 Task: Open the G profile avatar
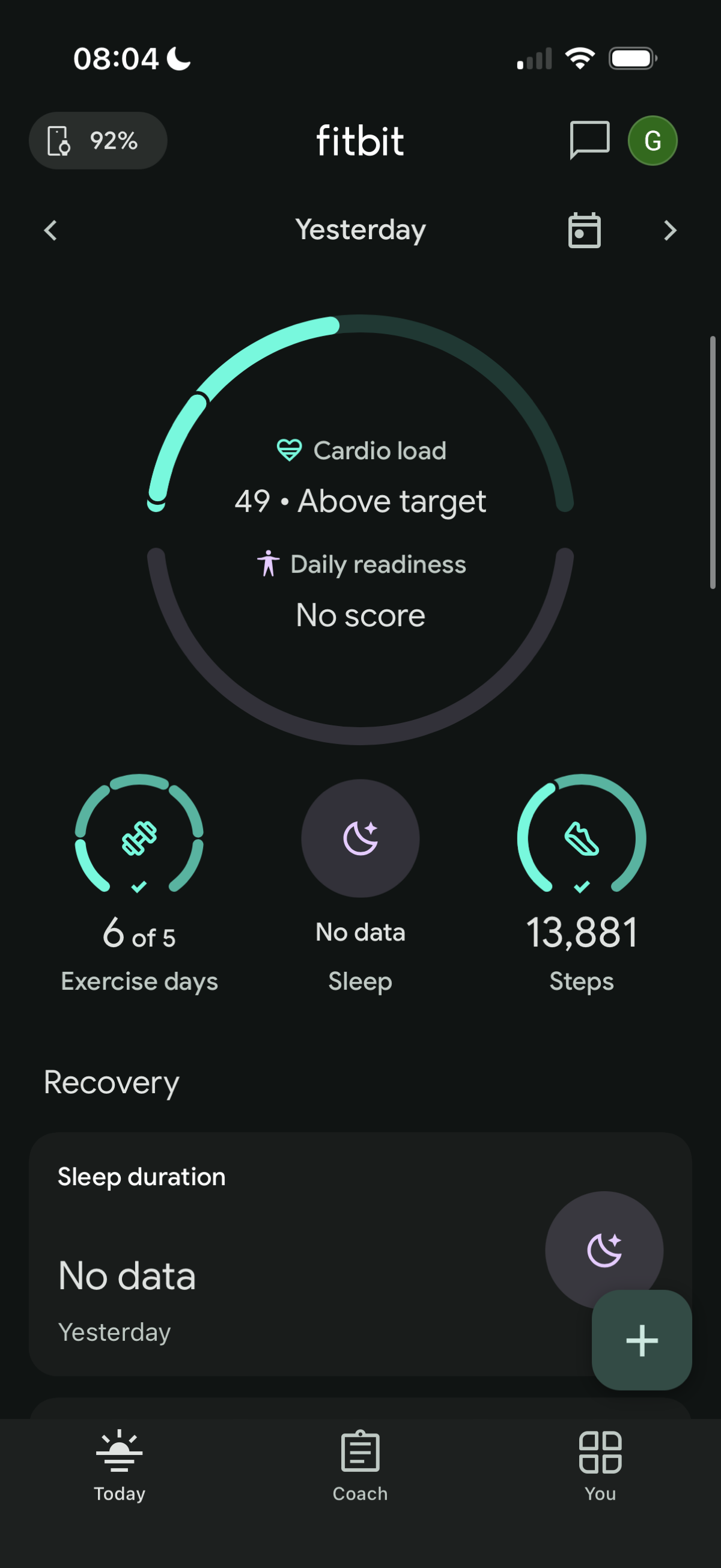653,141
